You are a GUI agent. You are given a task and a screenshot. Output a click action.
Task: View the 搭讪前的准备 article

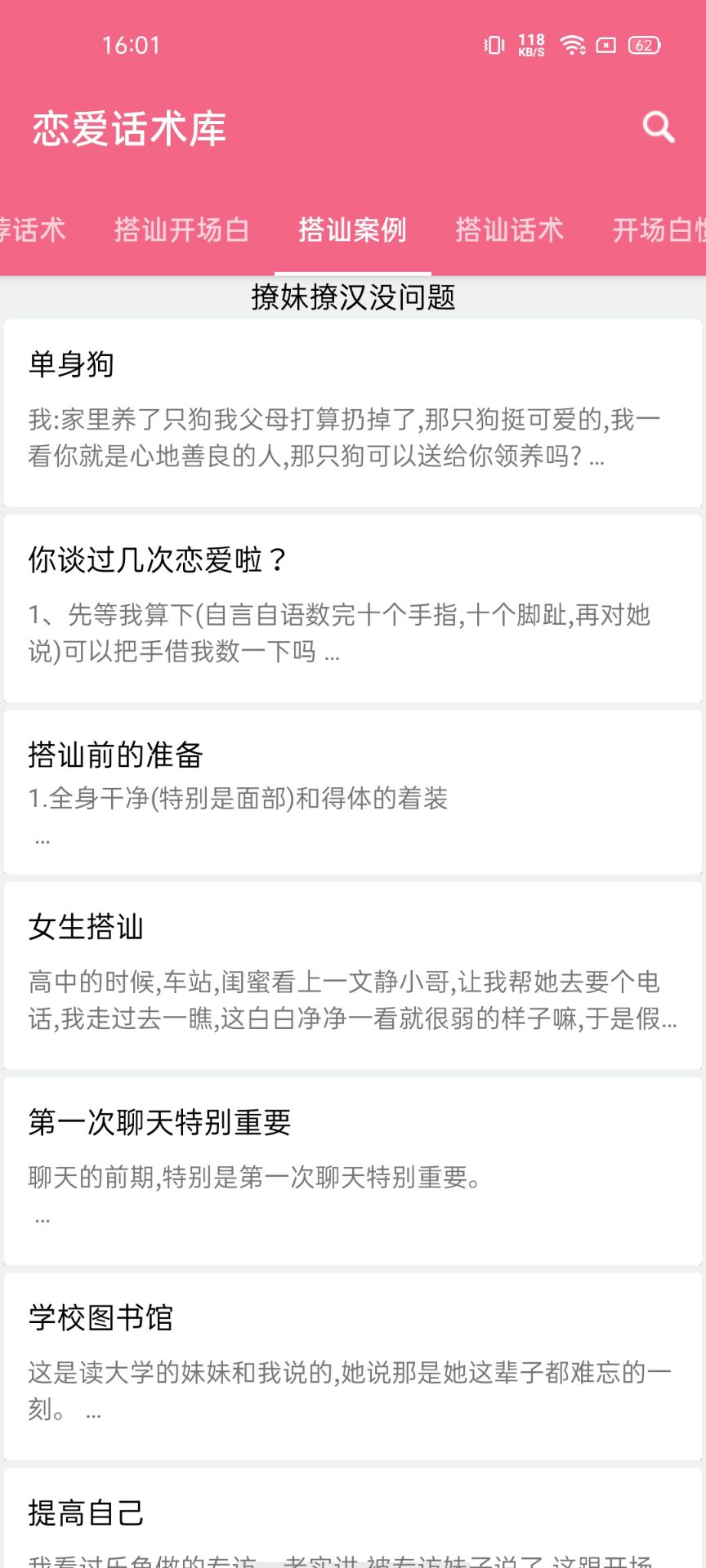353,792
